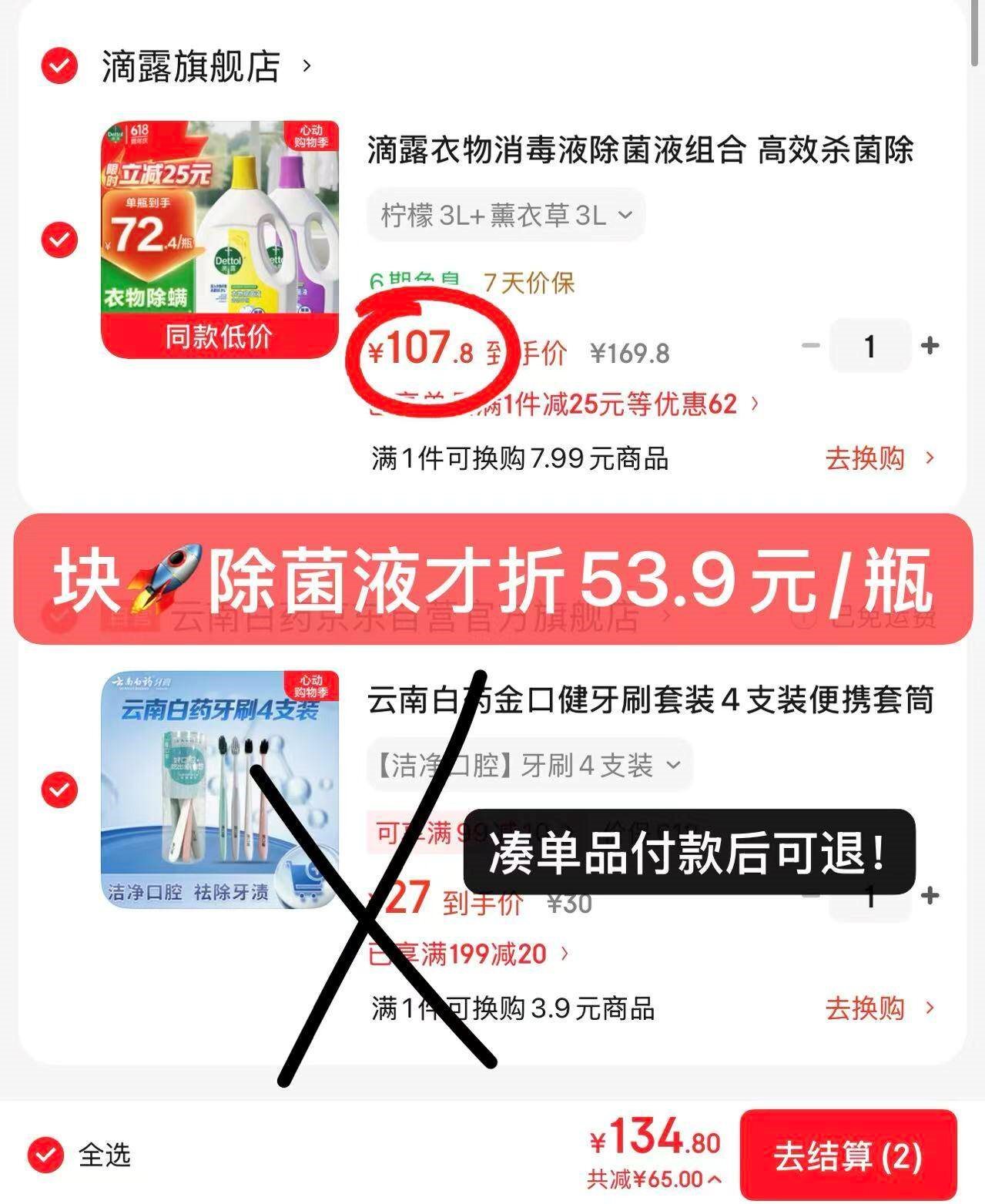Change the 牙刷4支装 variant option
Screen dimensions: 985x1204
pos(530,766)
